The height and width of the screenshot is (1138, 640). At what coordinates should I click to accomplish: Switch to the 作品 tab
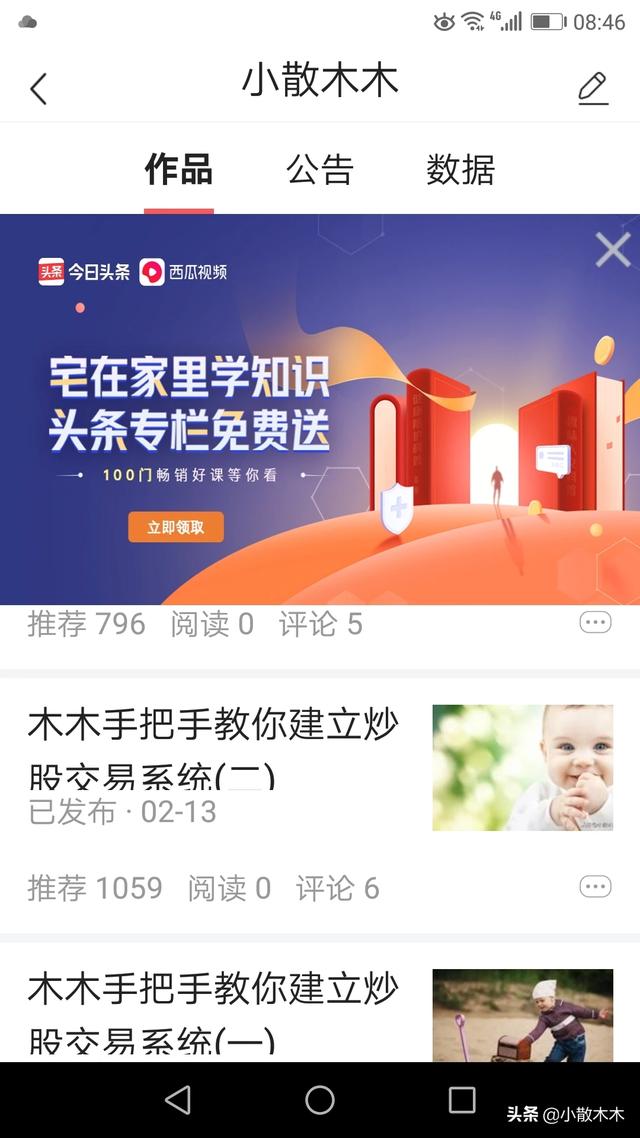(x=179, y=170)
